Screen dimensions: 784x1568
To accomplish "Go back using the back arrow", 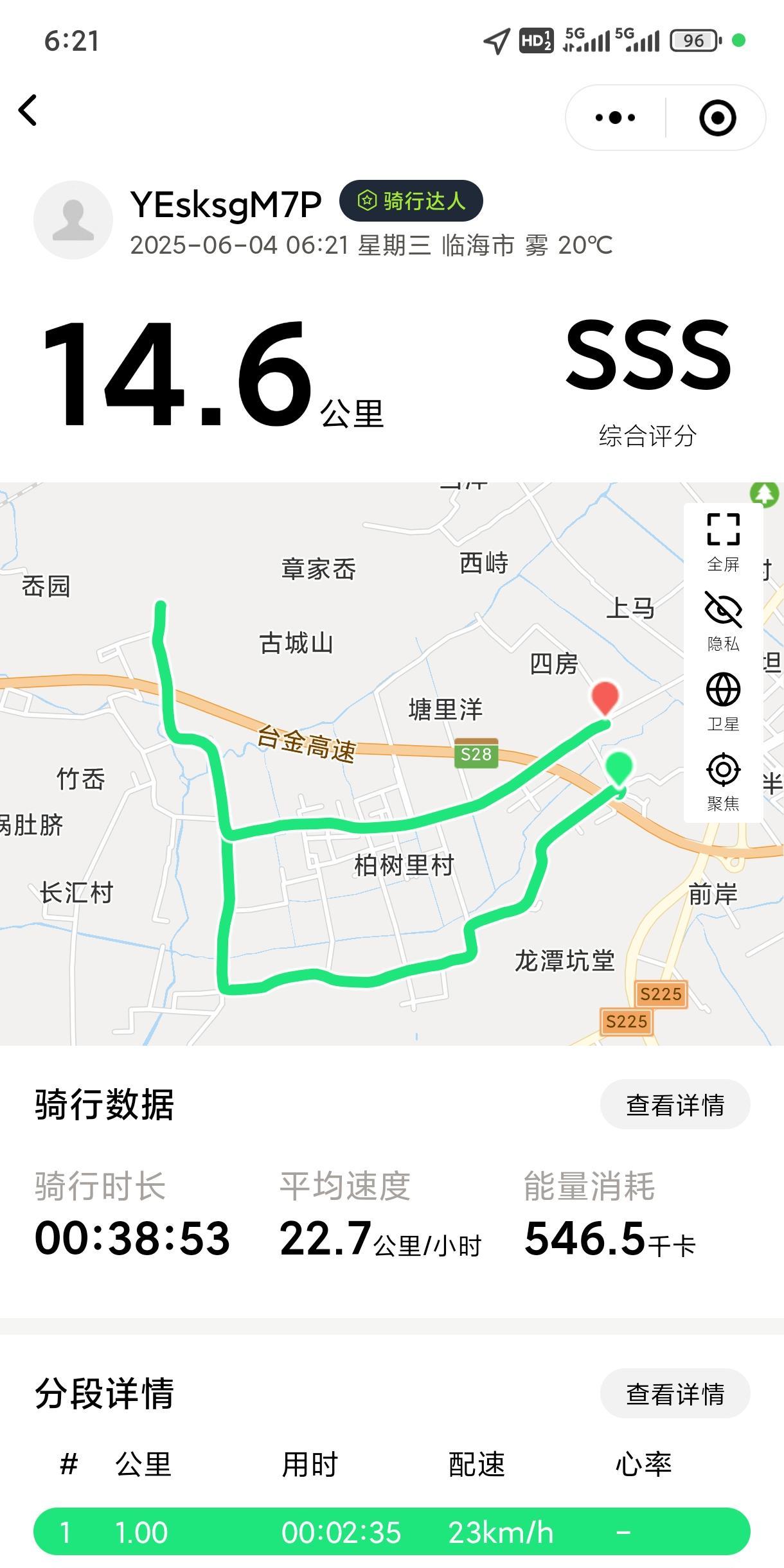I will click(x=28, y=110).
